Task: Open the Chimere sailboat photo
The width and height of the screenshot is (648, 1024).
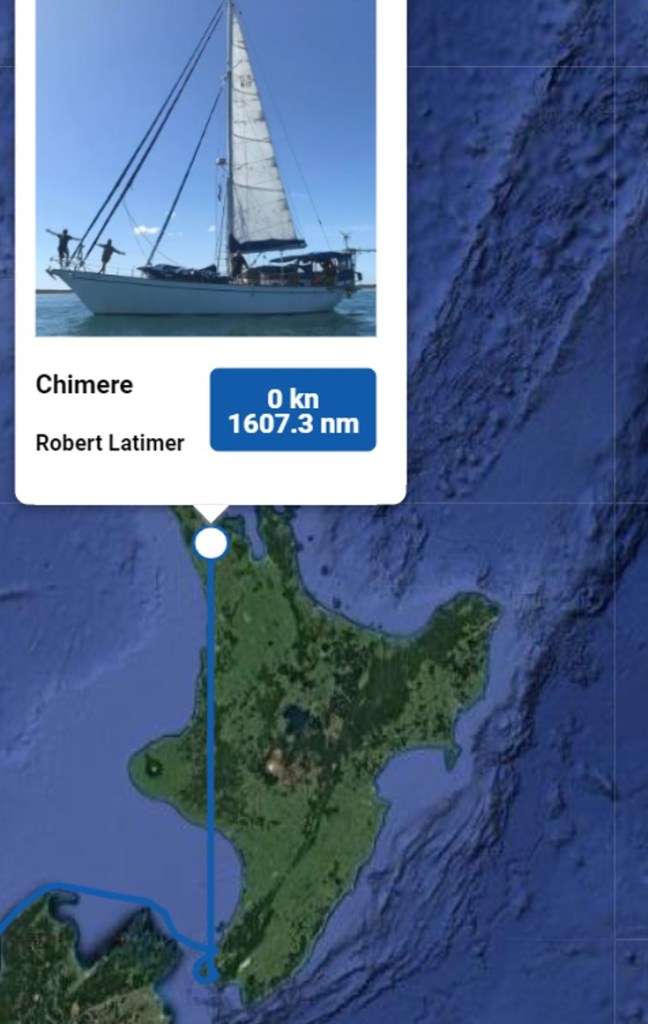Action: click(206, 168)
